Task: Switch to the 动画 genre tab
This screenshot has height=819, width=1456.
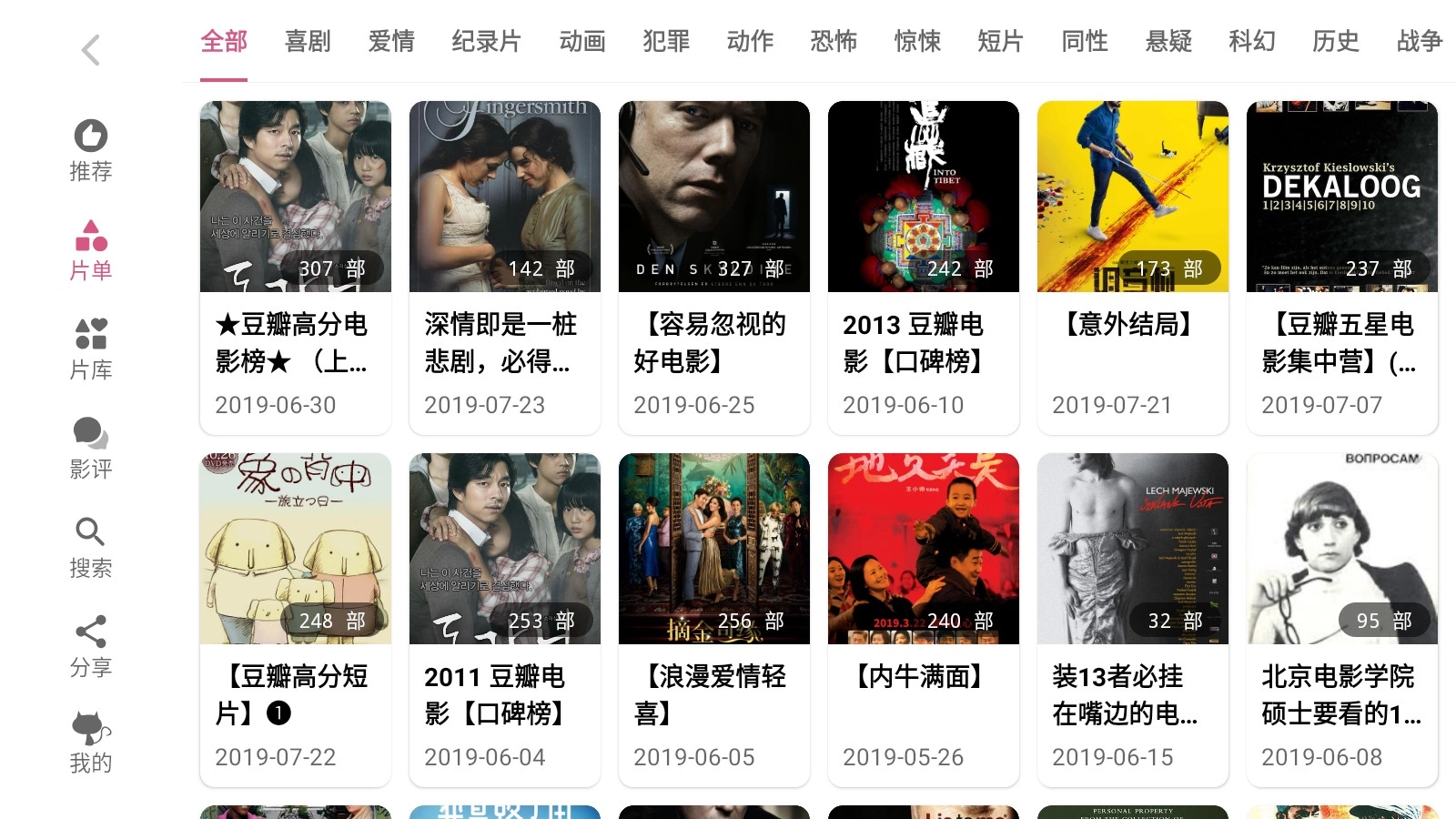Action: coord(582,42)
